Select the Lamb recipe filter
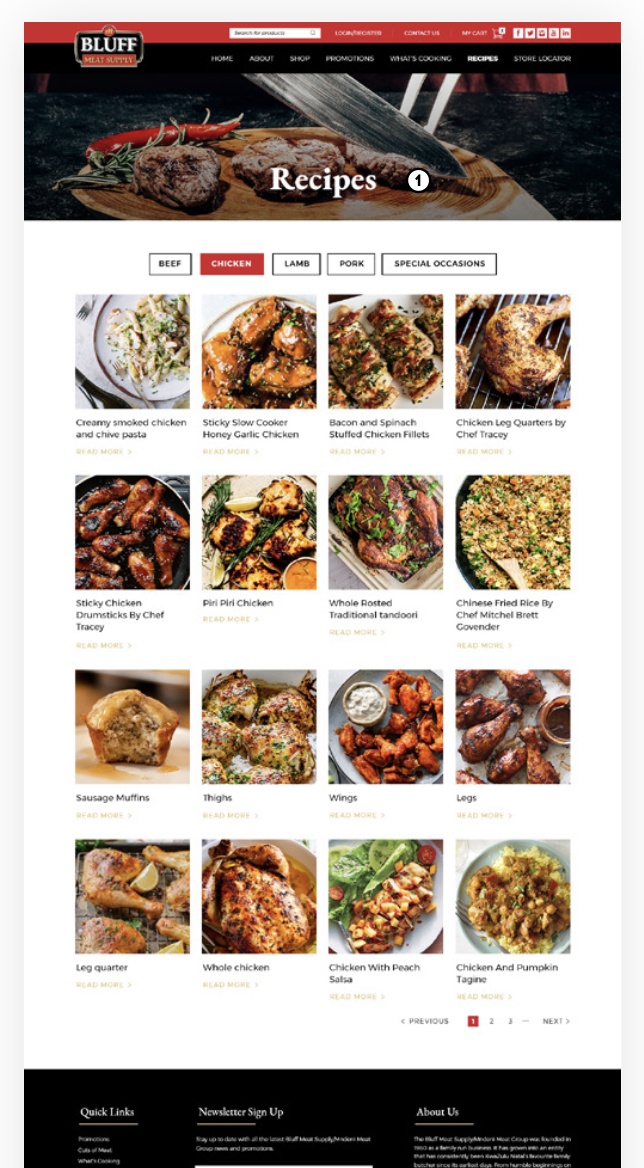This screenshot has width=644, height=1168. click(296, 264)
